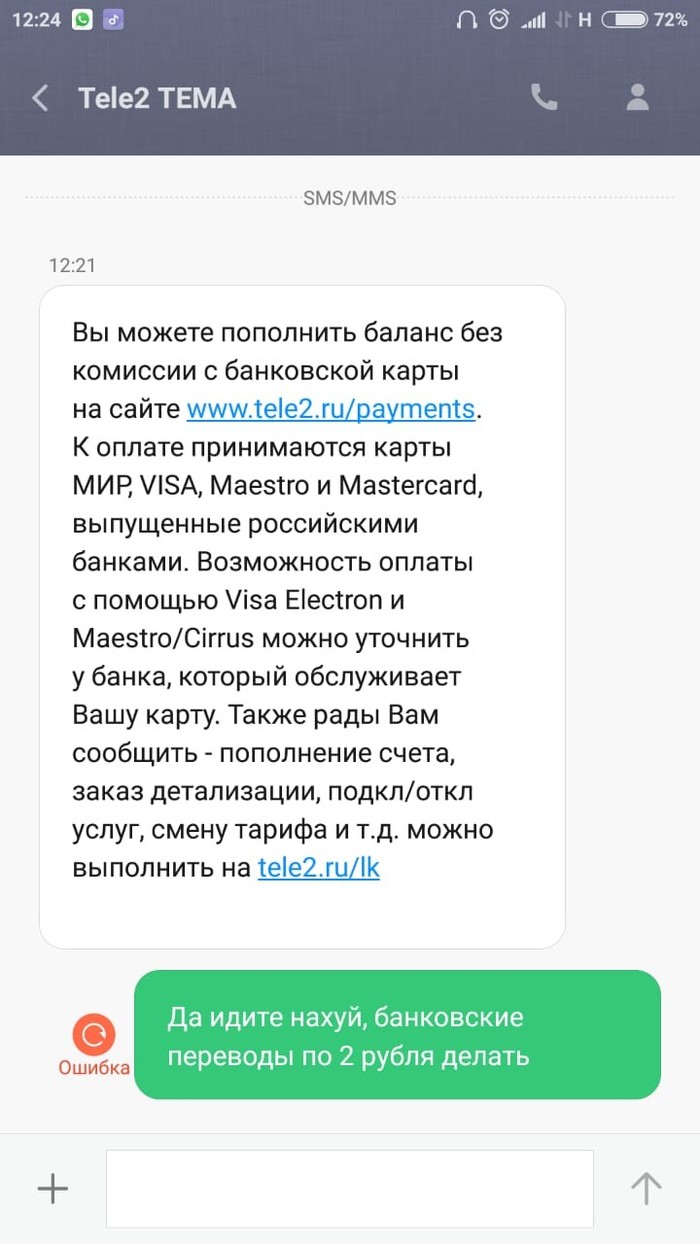This screenshot has height=1244, width=700.
Task: Open the contact details icon
Action: click(637, 97)
